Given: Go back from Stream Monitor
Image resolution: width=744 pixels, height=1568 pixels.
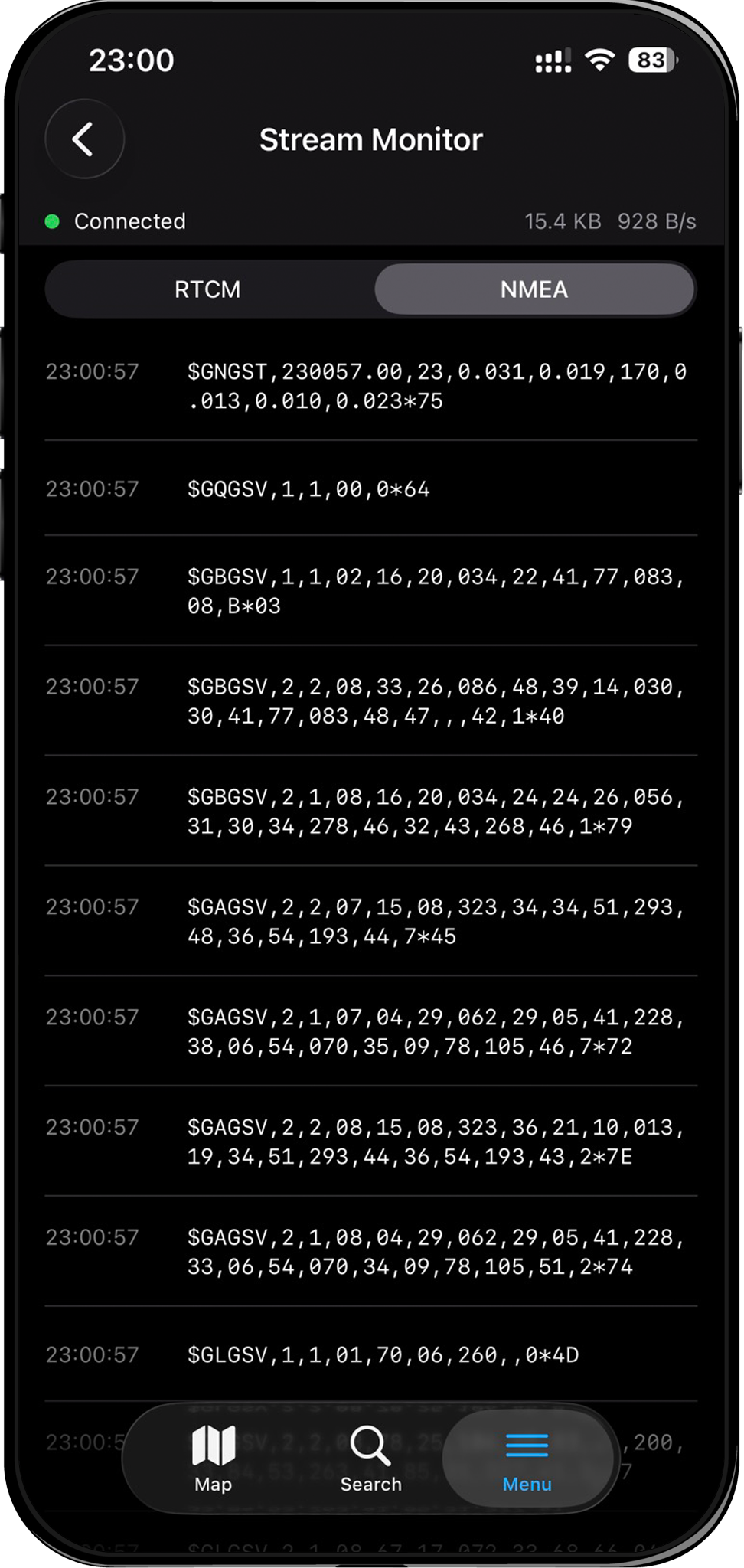Looking at the screenshot, I should click(x=84, y=139).
